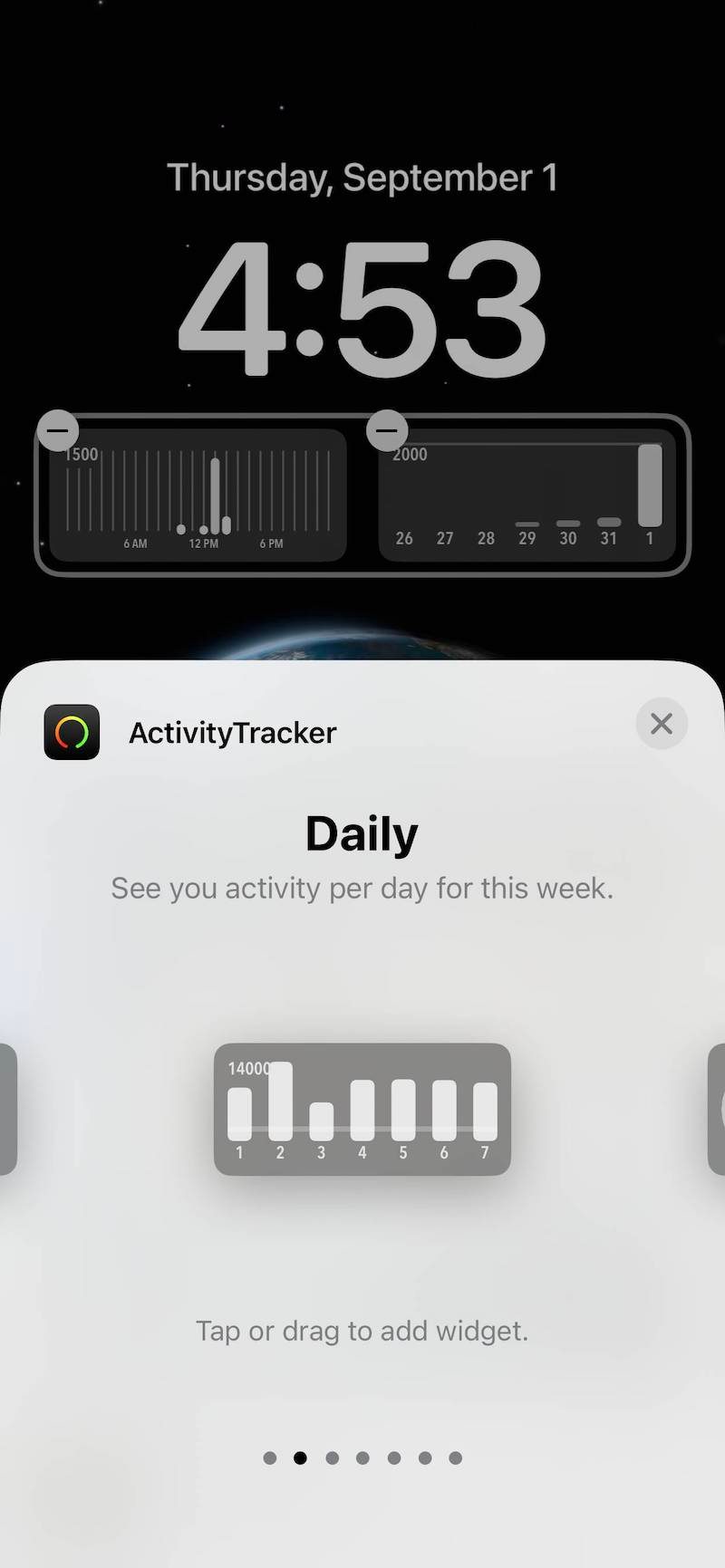Close the ActivityTracker widget sheet
725x1568 pixels.
pos(662,724)
